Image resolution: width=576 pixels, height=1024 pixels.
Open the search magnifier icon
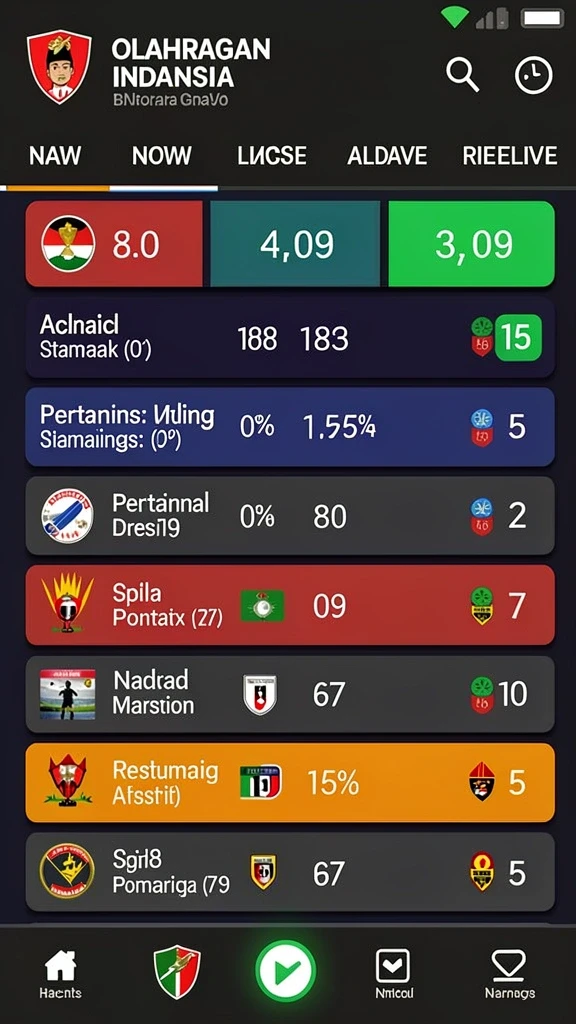[x=462, y=74]
